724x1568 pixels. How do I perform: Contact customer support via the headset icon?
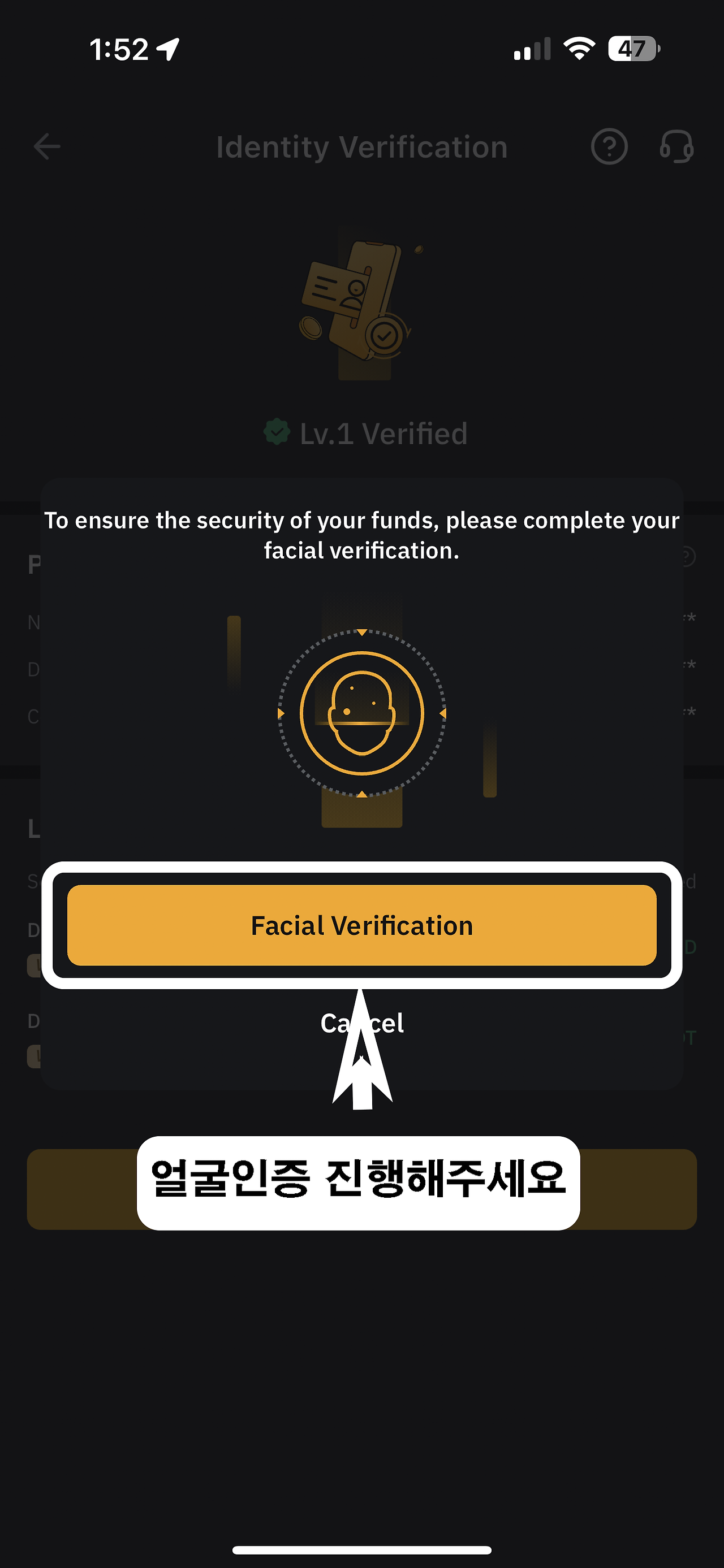(x=676, y=147)
